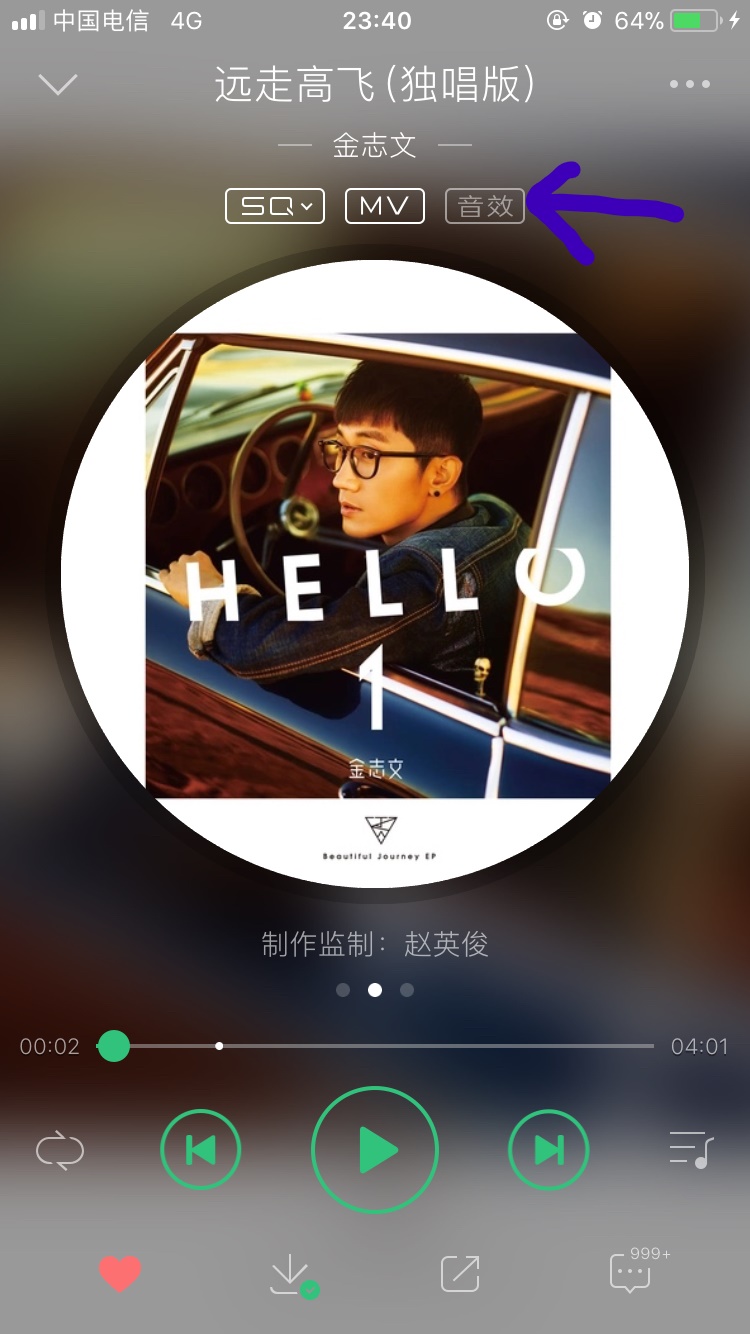The image size is (750, 1334).
Task: Enable the 音效 sound effects
Action: click(484, 206)
